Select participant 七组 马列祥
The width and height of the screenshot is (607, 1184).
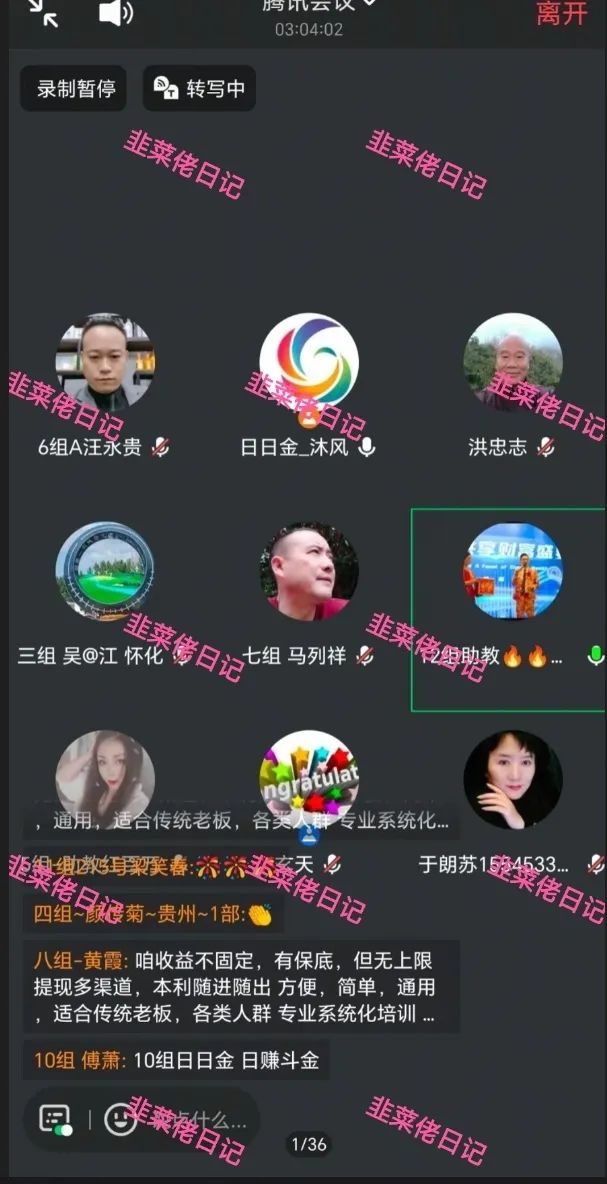[308, 571]
